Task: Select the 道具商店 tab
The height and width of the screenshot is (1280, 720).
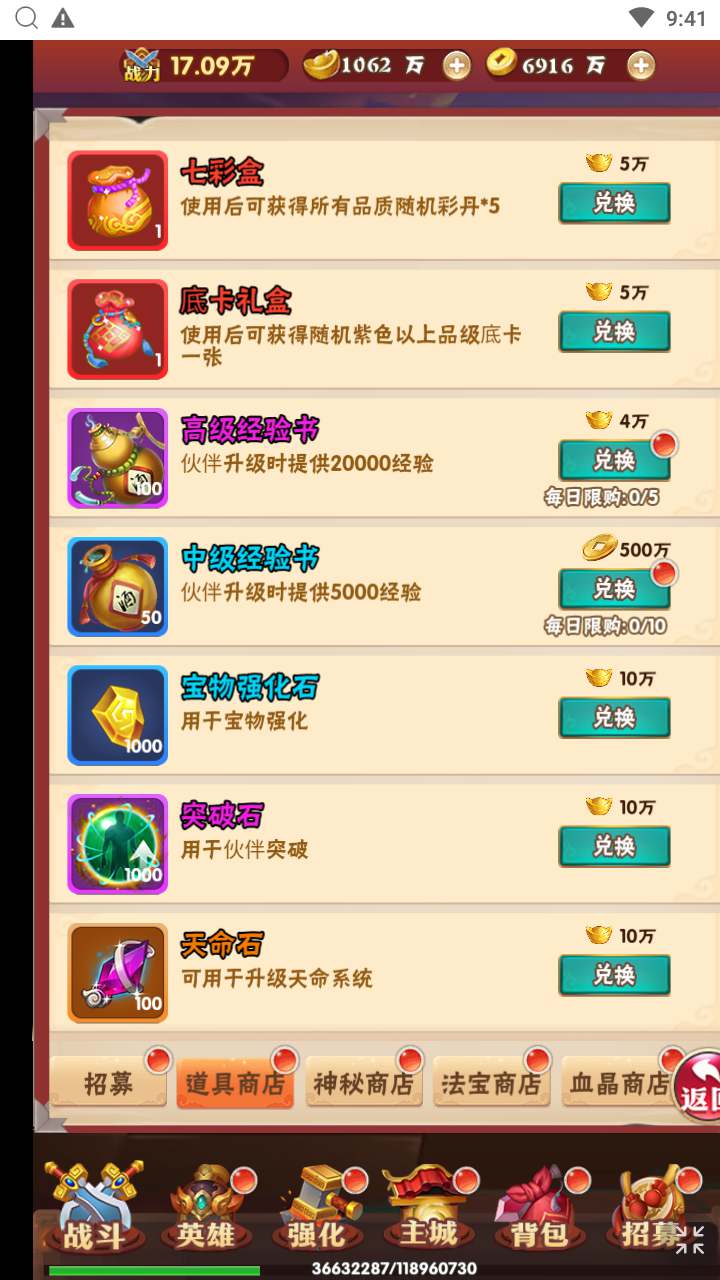Action: [235, 1083]
